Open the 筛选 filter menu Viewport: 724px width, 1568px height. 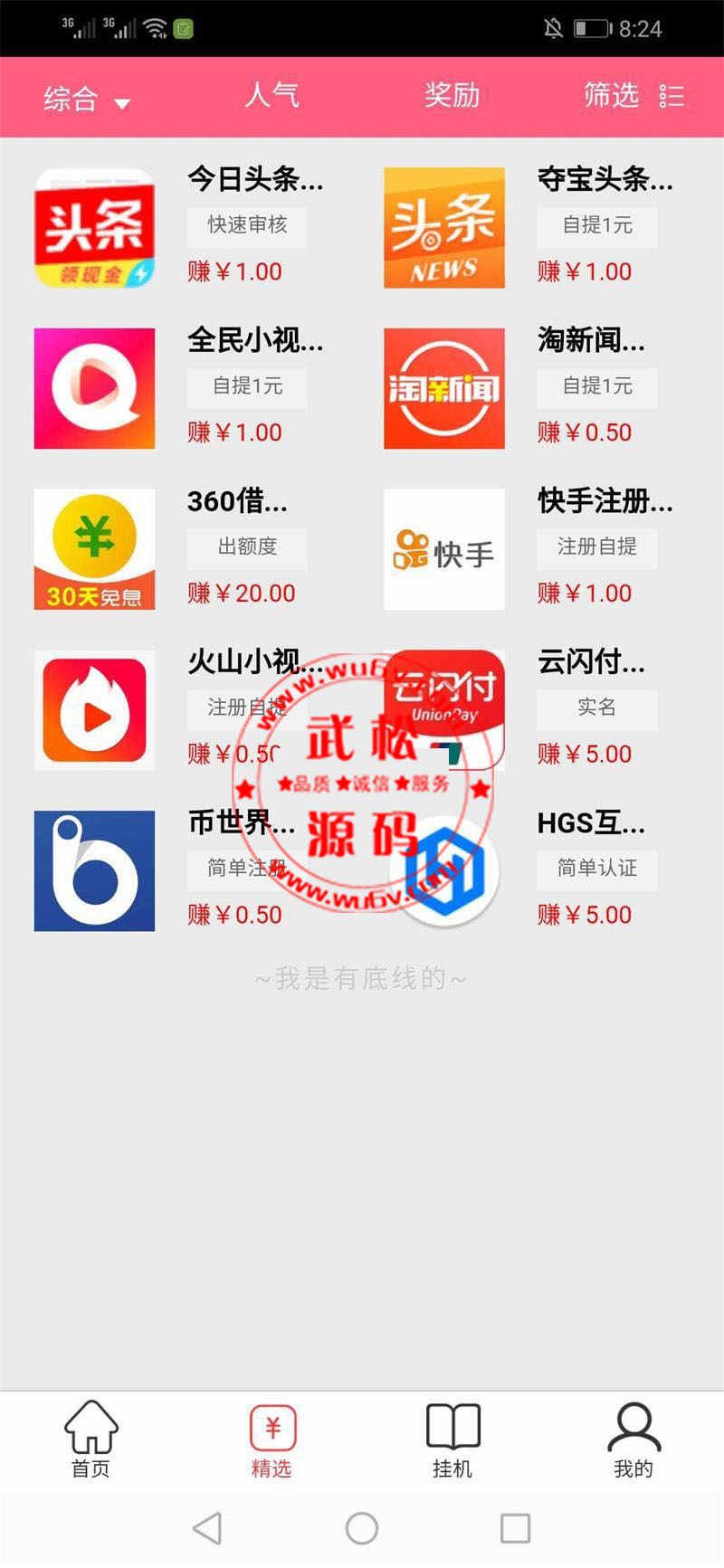pyautogui.click(x=633, y=95)
